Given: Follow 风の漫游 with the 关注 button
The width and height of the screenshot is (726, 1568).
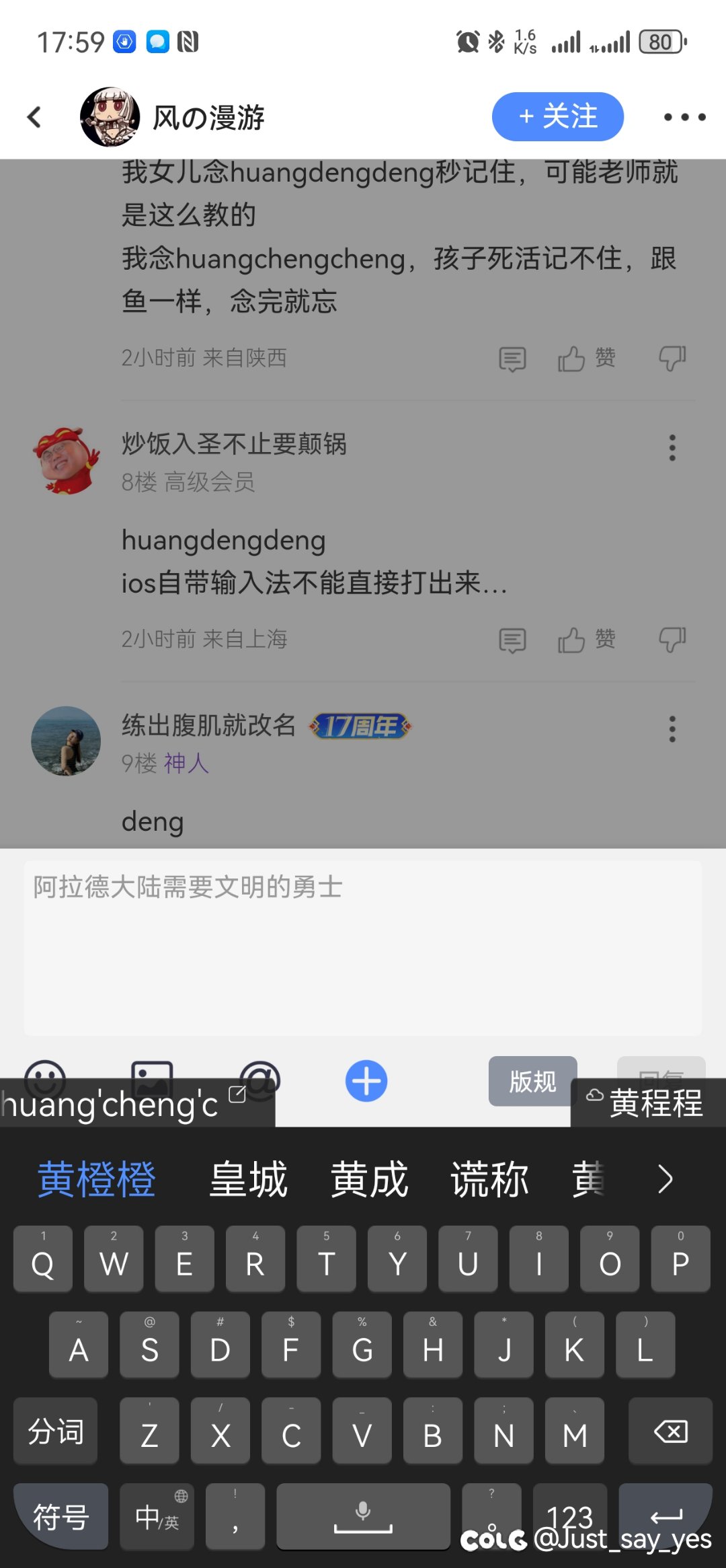Looking at the screenshot, I should [557, 116].
